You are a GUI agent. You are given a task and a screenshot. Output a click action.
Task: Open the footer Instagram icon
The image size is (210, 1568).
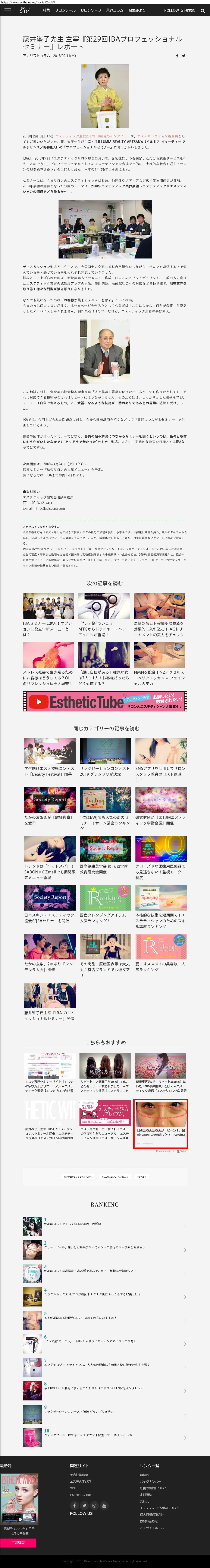click(94, 1505)
